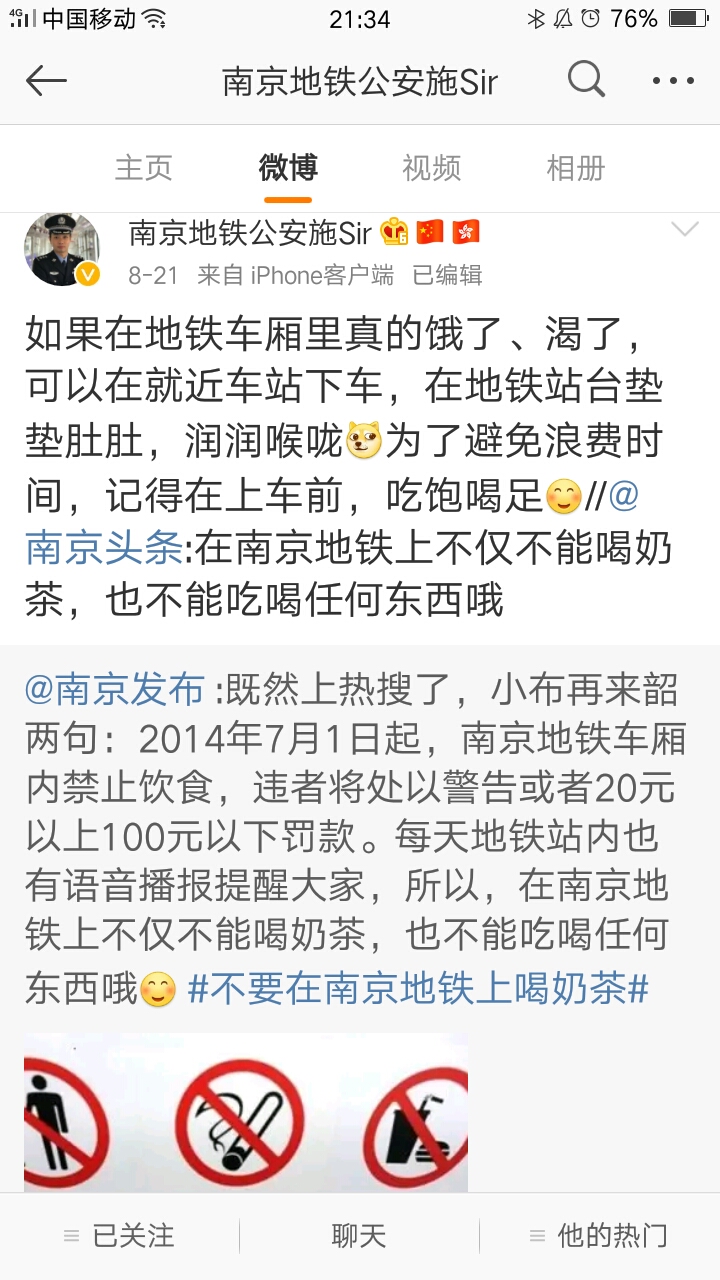This screenshot has height=1280, width=720.
Task: Switch to the 视频 tab
Action: (431, 168)
